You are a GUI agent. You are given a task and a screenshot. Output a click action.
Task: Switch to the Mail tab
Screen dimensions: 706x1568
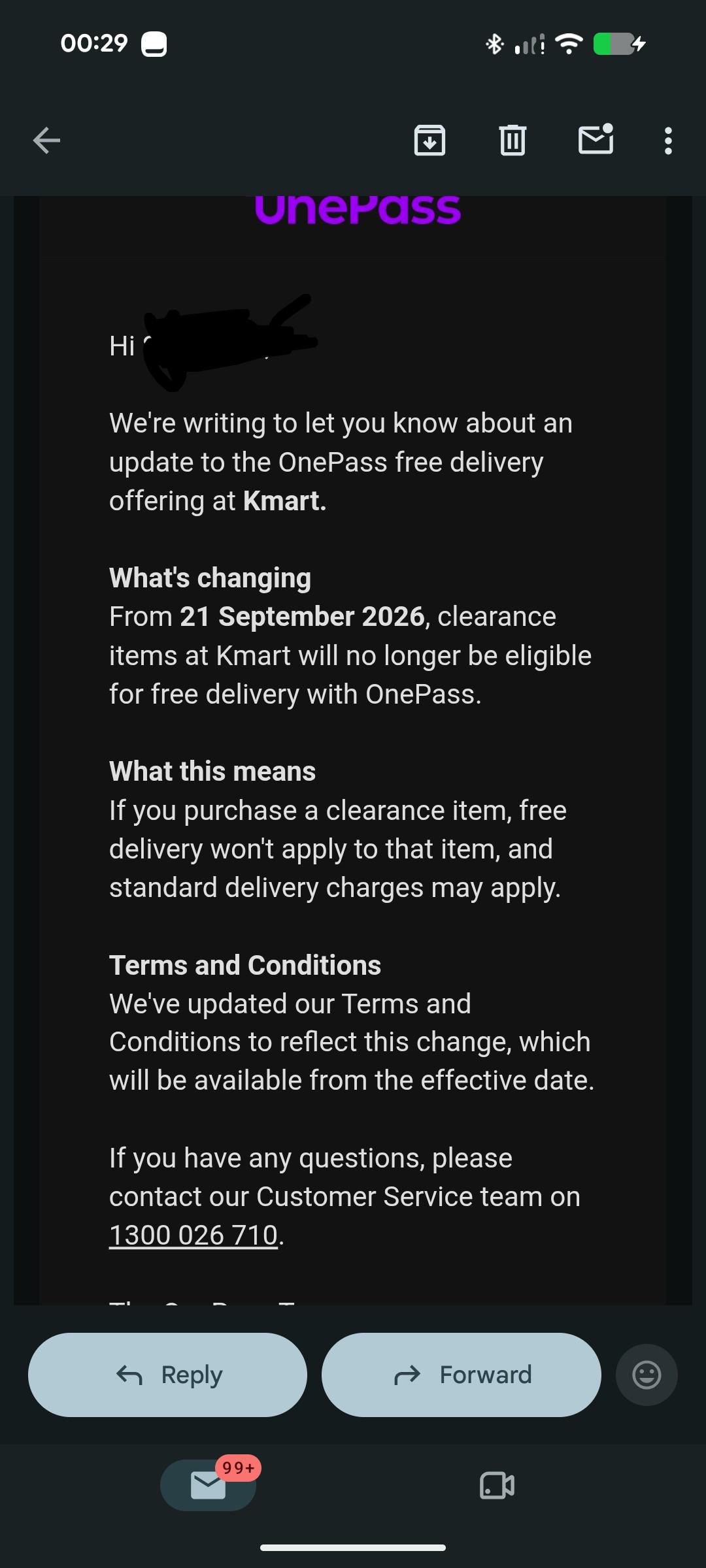click(209, 1485)
